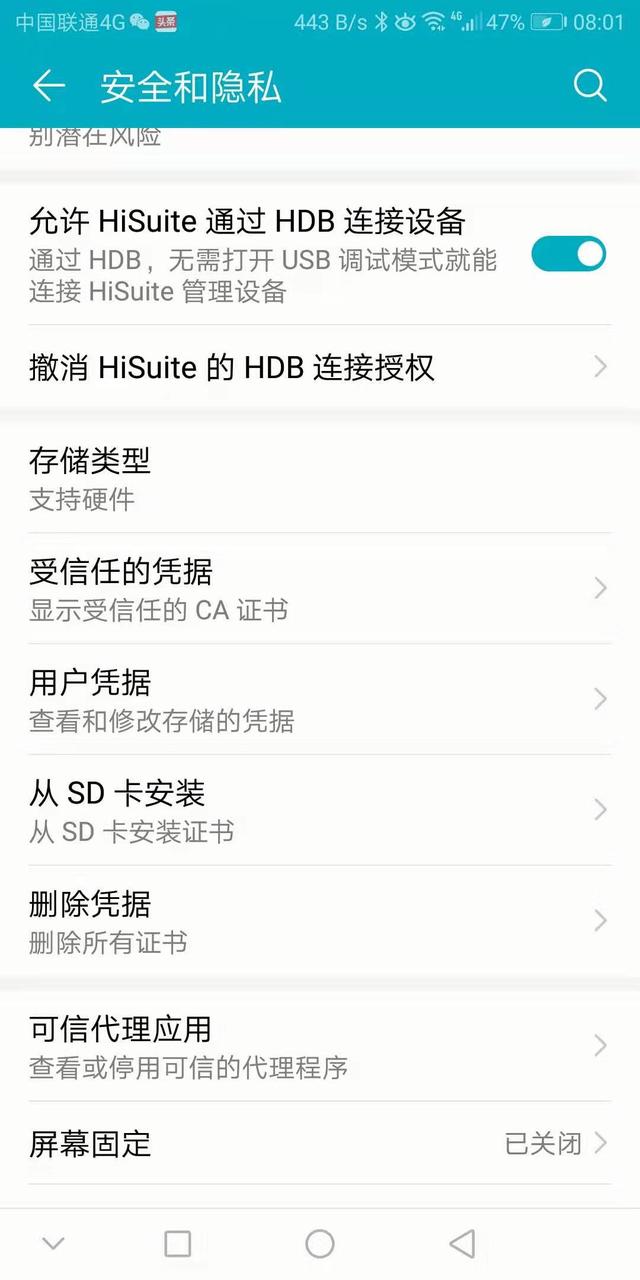Image resolution: width=640 pixels, height=1280 pixels.
Task: Select 从 SD 卡安装 to install certificates
Action: (x=320, y=810)
